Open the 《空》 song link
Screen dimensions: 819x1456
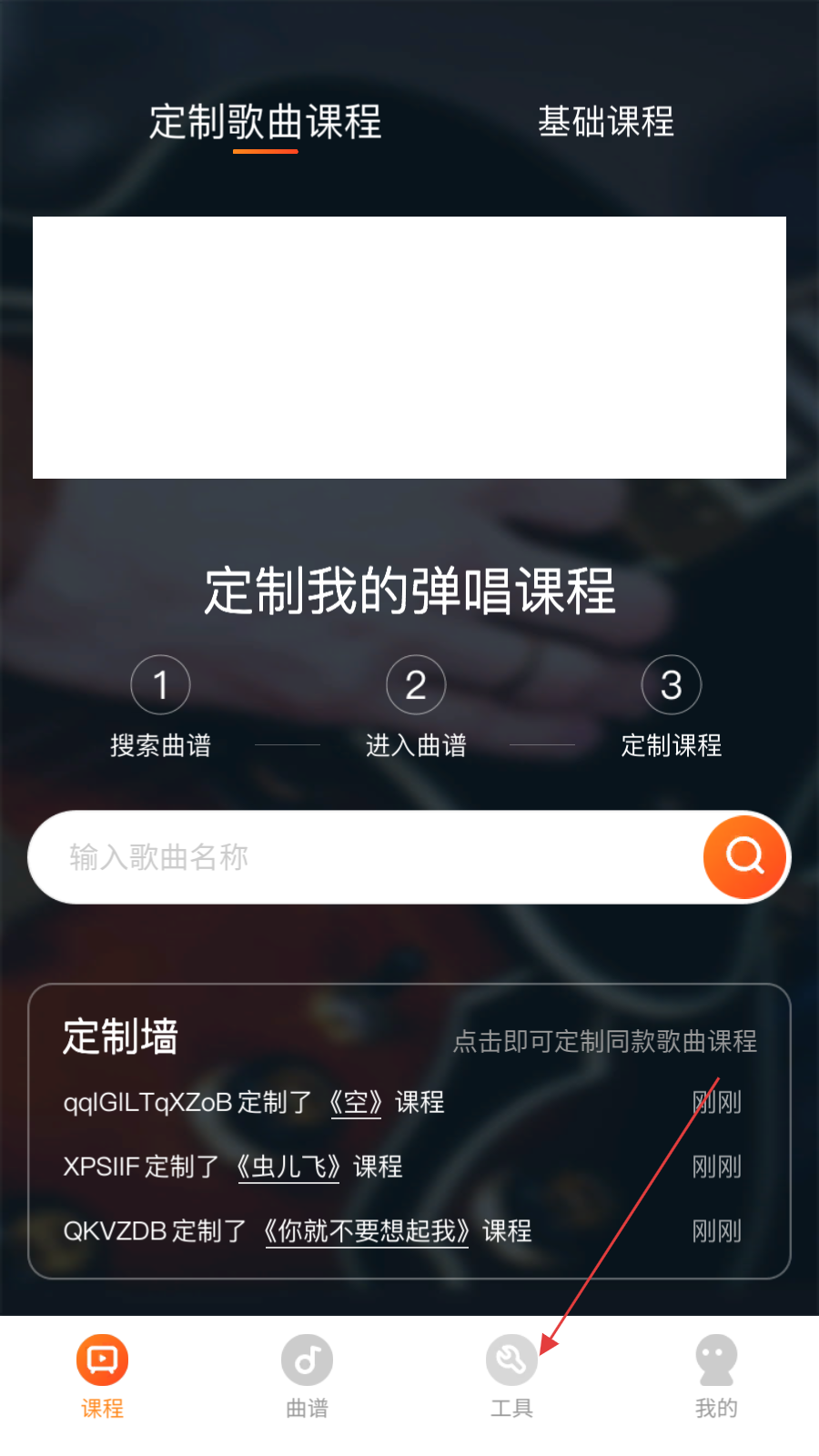pos(355,1103)
